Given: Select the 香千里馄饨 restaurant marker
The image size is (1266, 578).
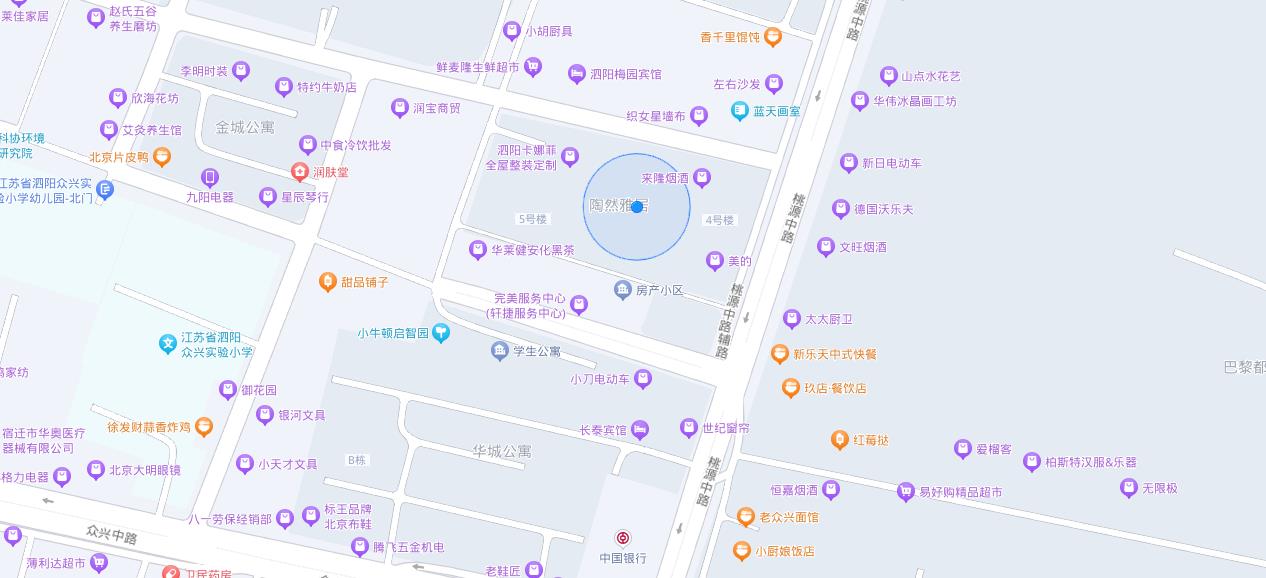Looking at the screenshot, I should (772, 37).
